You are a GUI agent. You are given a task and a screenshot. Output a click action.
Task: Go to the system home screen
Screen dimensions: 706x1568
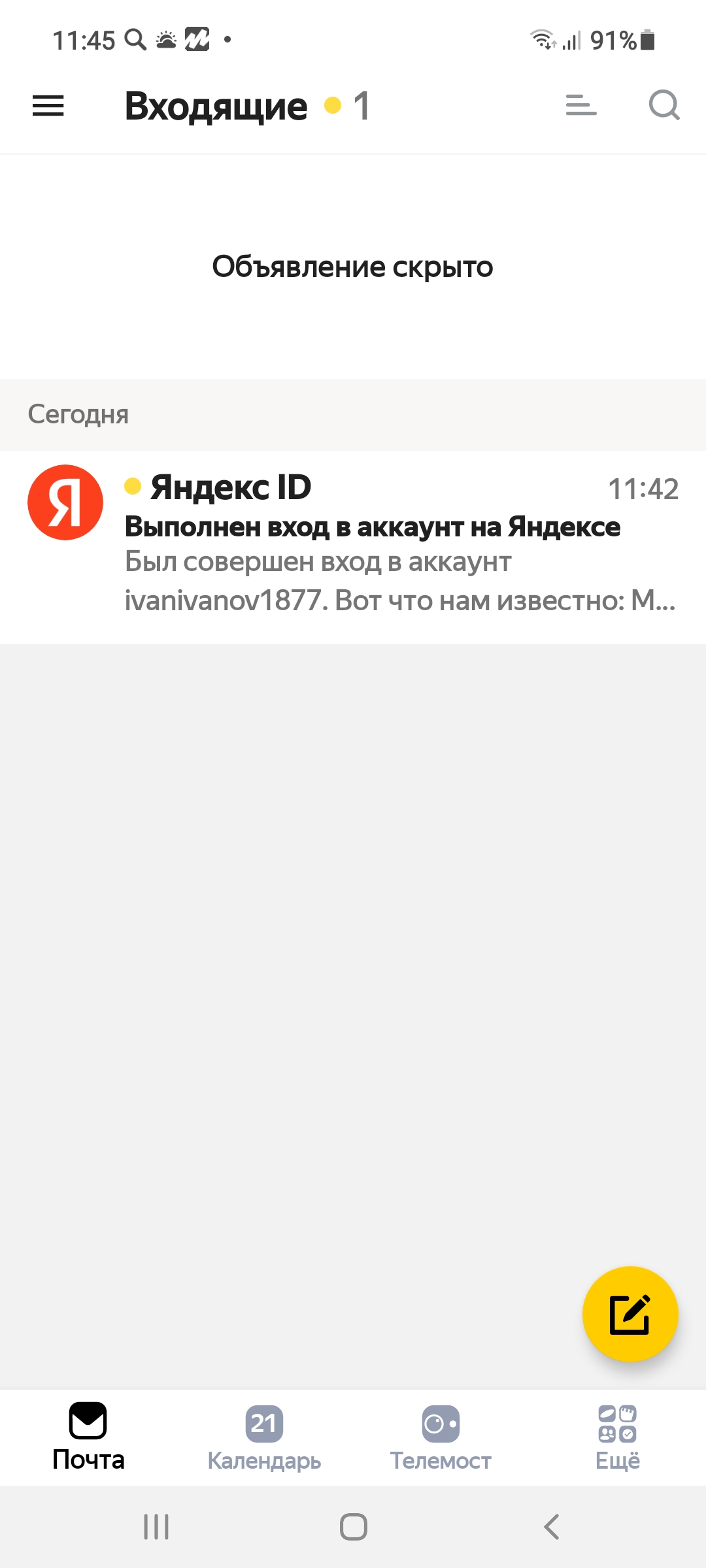click(x=353, y=1527)
